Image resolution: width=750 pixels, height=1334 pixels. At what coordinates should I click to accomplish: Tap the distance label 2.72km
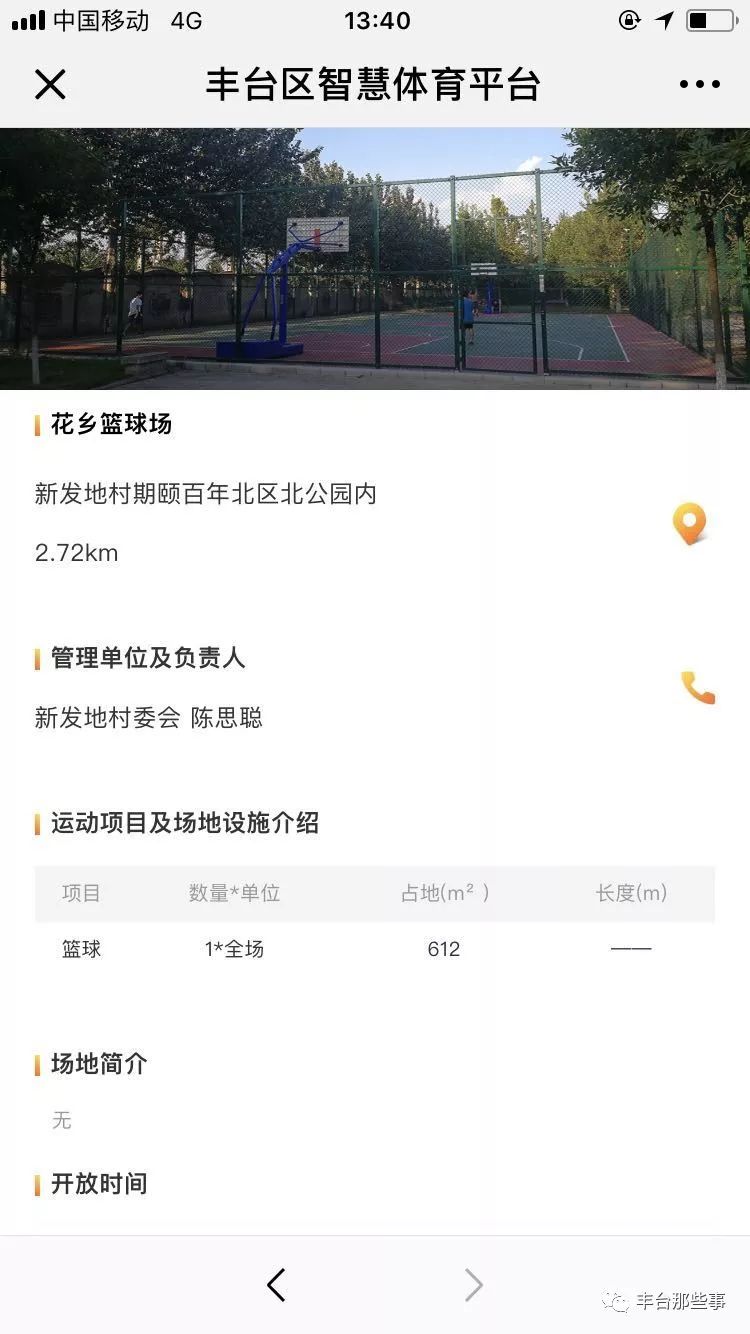click(75, 552)
